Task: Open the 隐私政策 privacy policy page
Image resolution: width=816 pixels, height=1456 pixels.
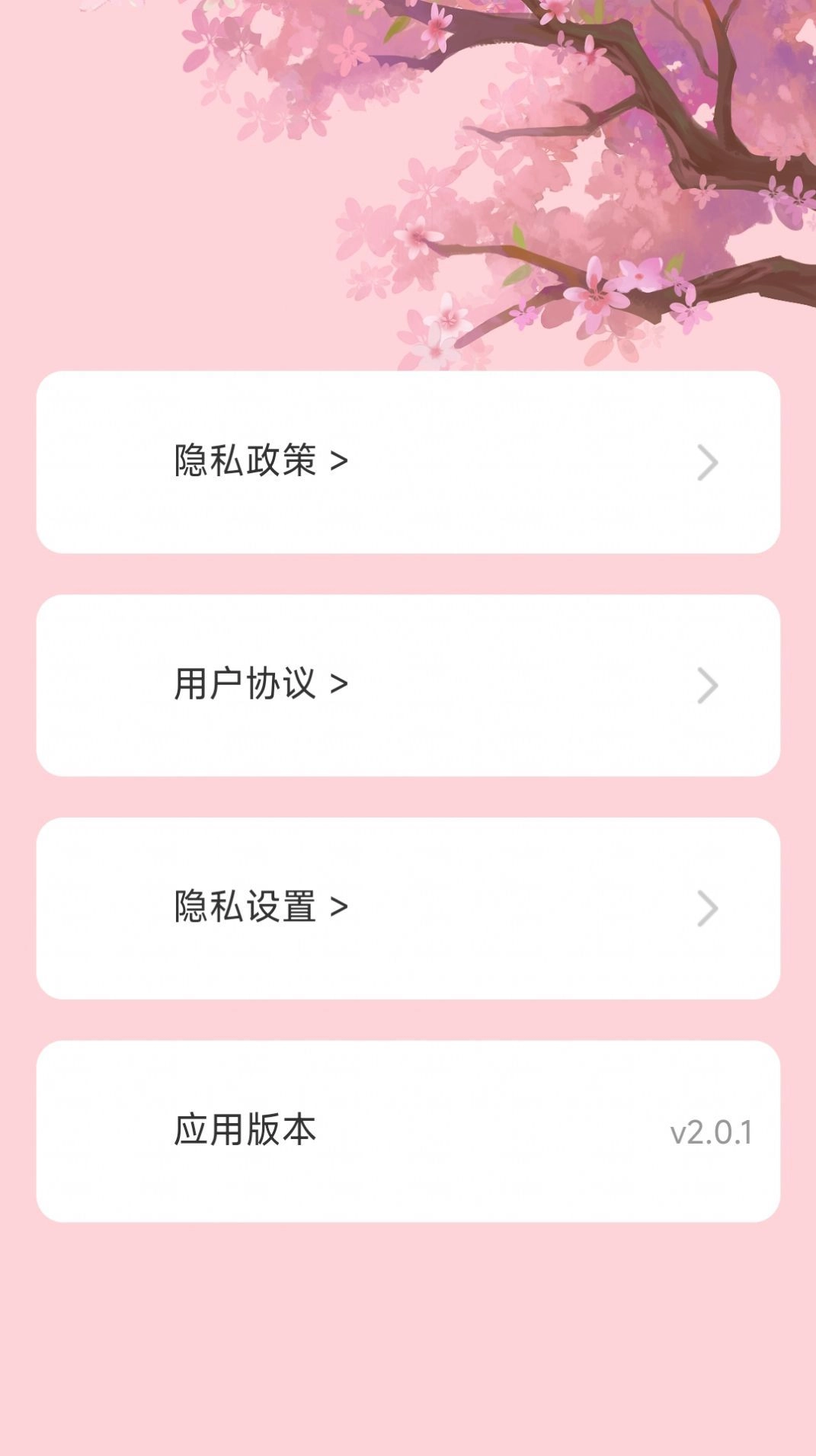Action: point(408,459)
